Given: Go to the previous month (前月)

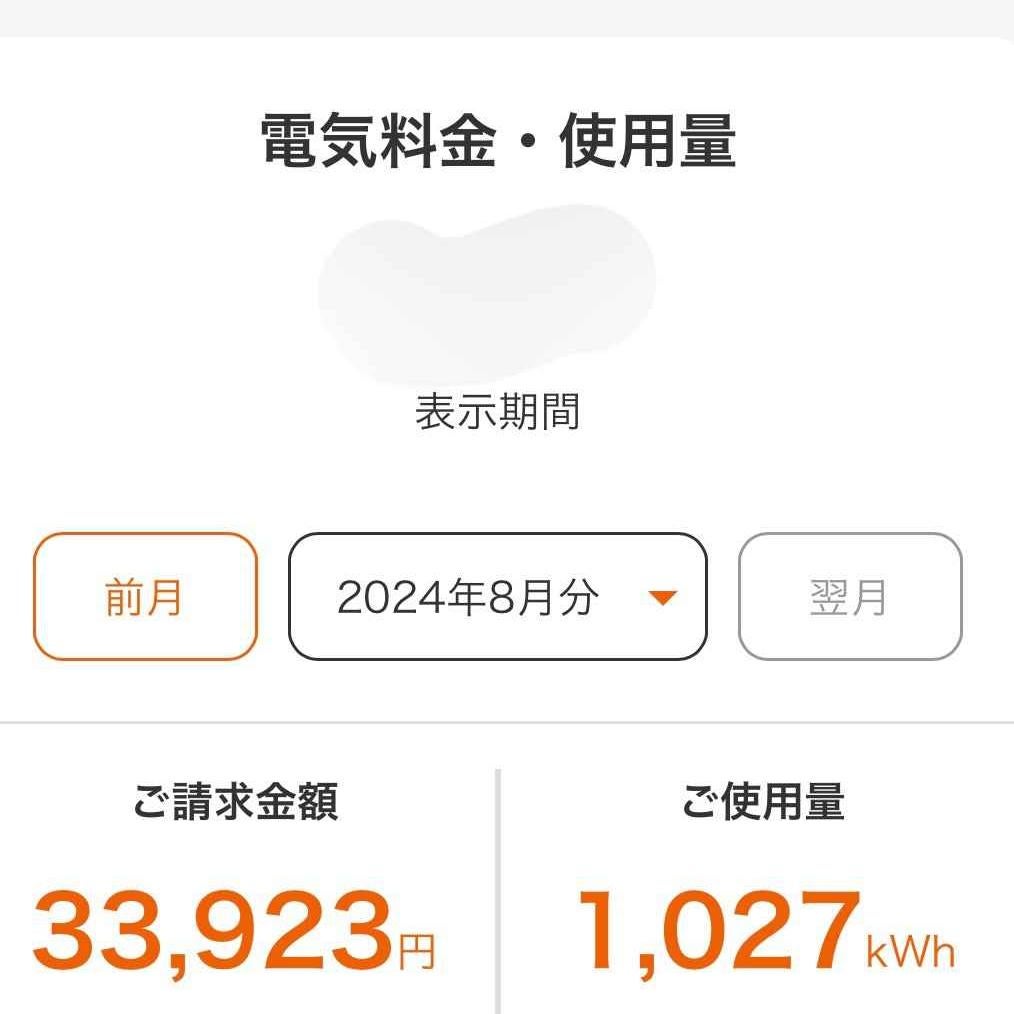Looking at the screenshot, I should (145, 597).
